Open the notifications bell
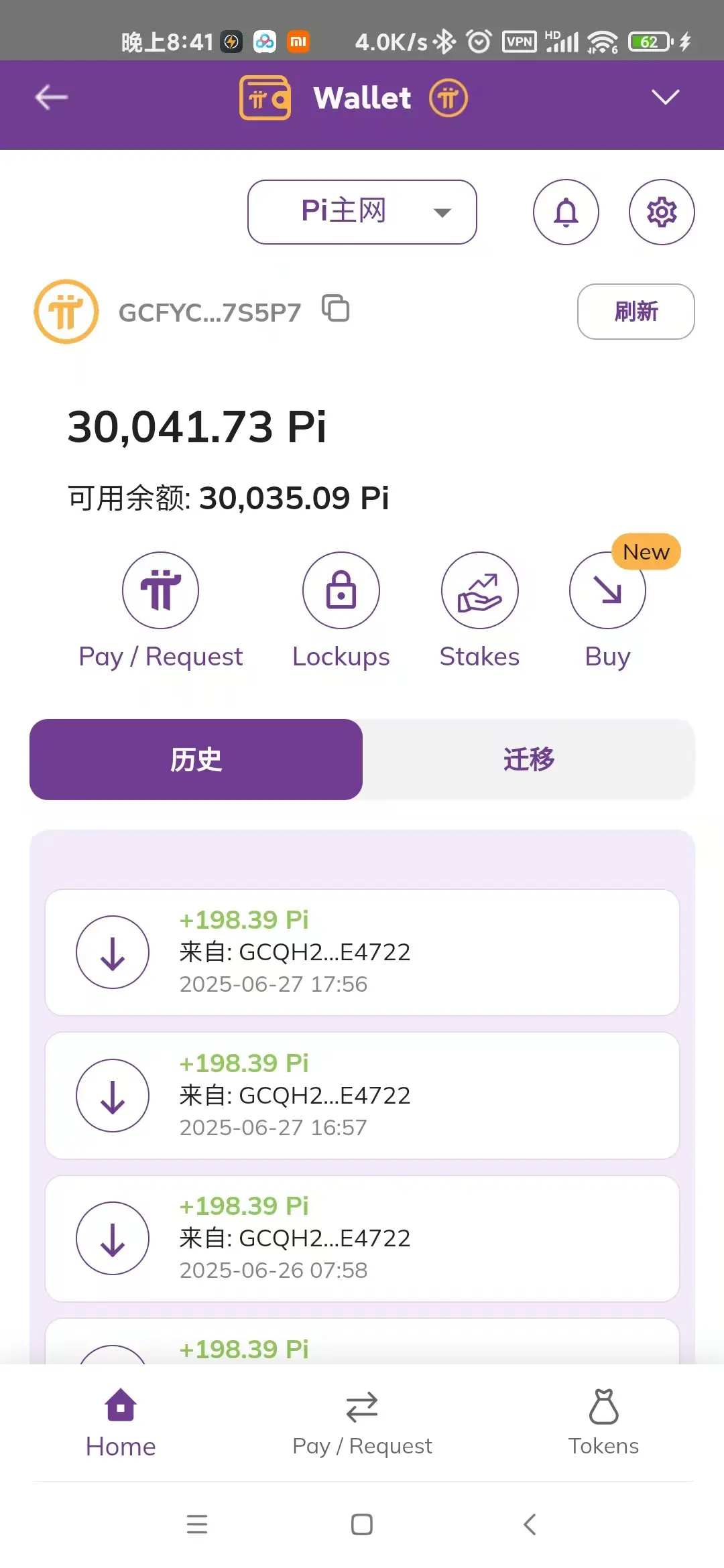Viewport: 724px width, 1568px height. pyautogui.click(x=566, y=212)
